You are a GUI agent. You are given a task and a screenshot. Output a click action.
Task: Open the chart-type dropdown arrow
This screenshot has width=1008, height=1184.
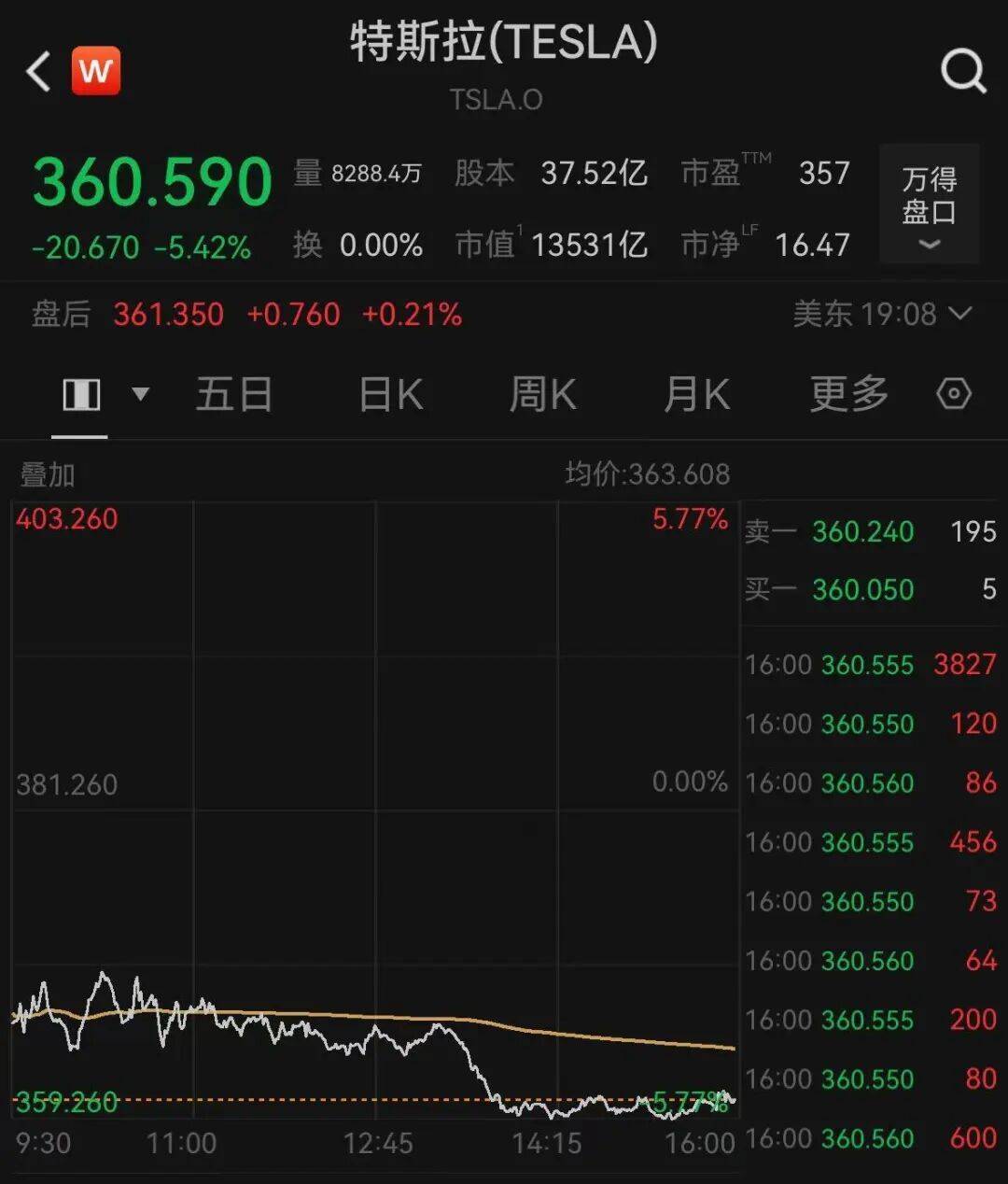tap(140, 394)
